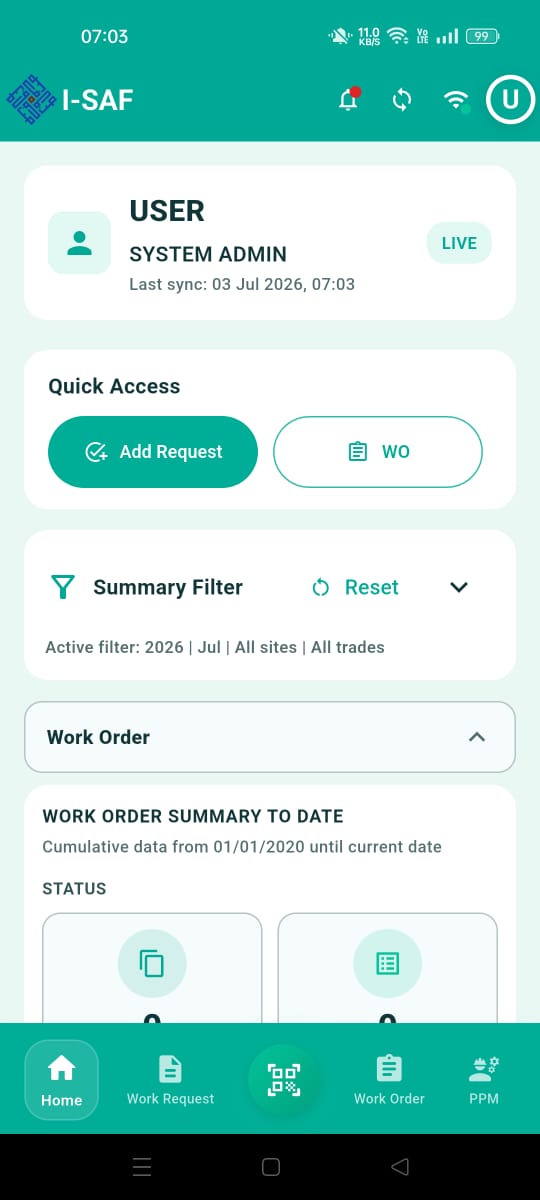Tap the Wi-Fi connection status icon
Screen dimensions: 540x1200
pos(457,100)
